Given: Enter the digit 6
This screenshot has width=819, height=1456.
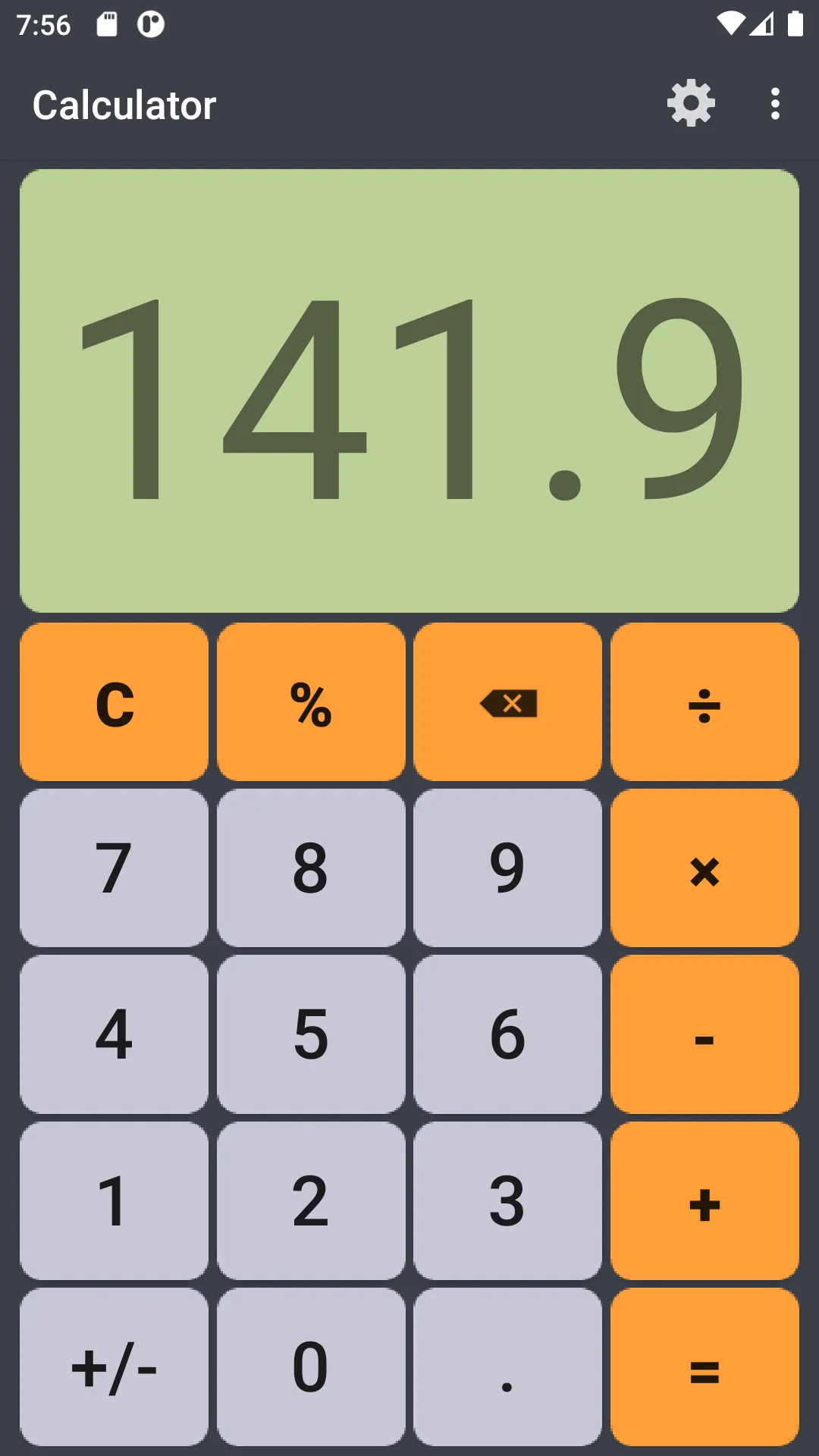Looking at the screenshot, I should tap(508, 1034).
